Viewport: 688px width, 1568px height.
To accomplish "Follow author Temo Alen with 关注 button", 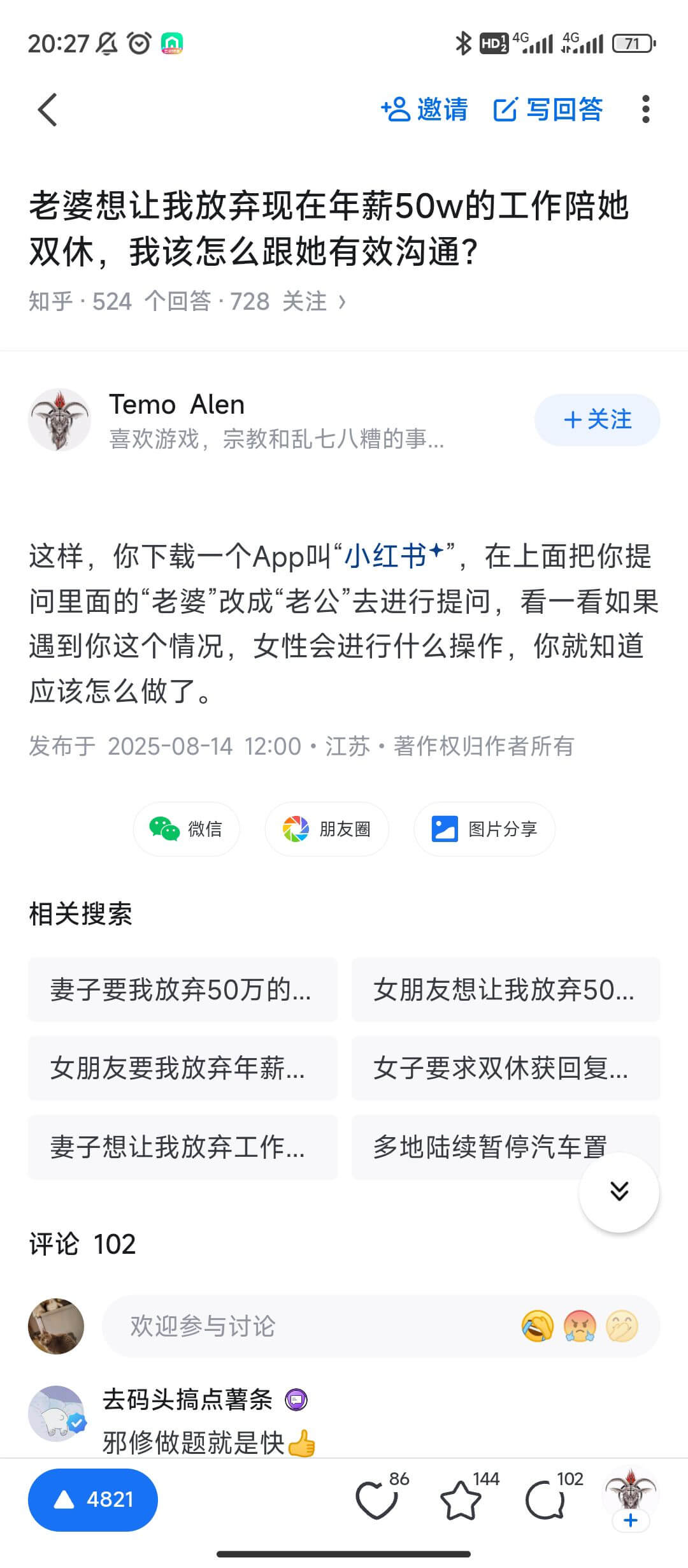I will 596,419.
